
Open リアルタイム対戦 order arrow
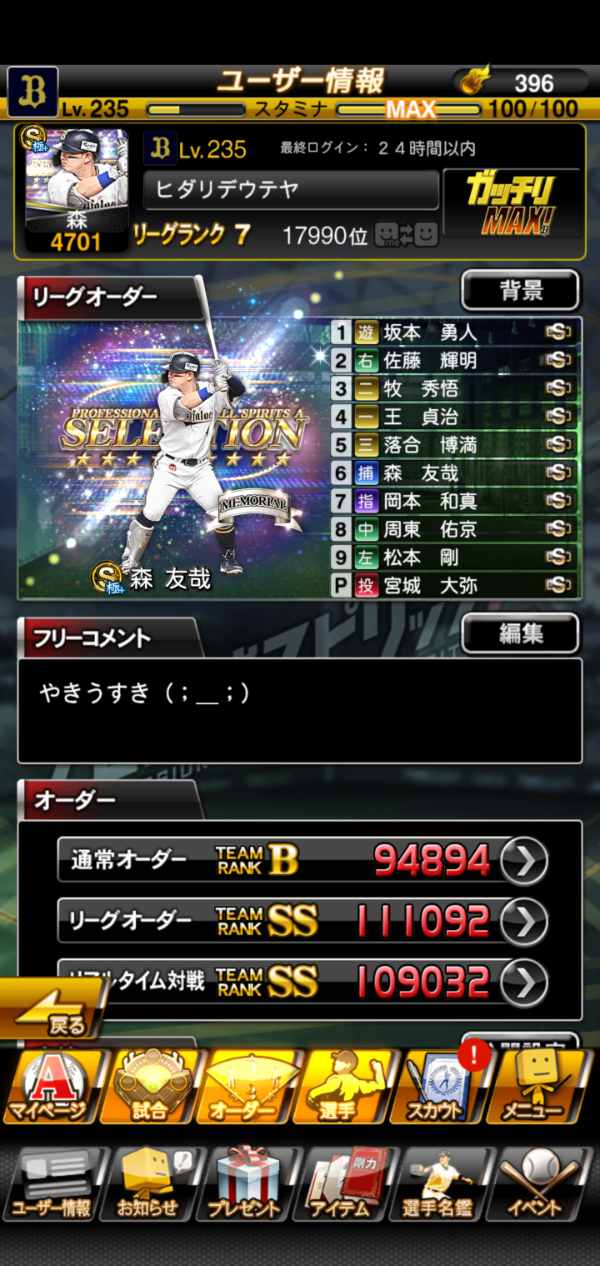524,981
